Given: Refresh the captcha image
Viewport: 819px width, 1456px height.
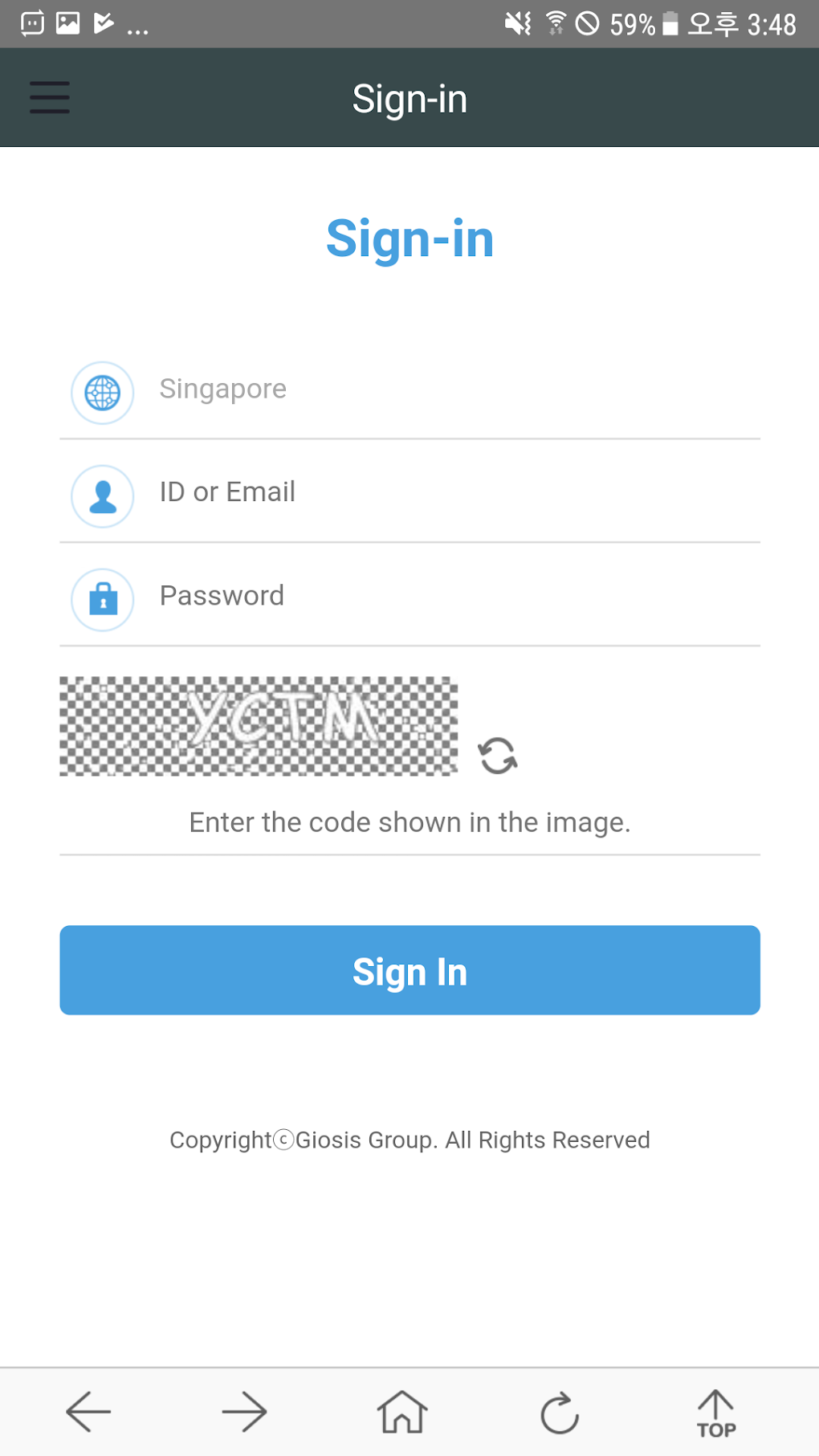Looking at the screenshot, I should [497, 756].
